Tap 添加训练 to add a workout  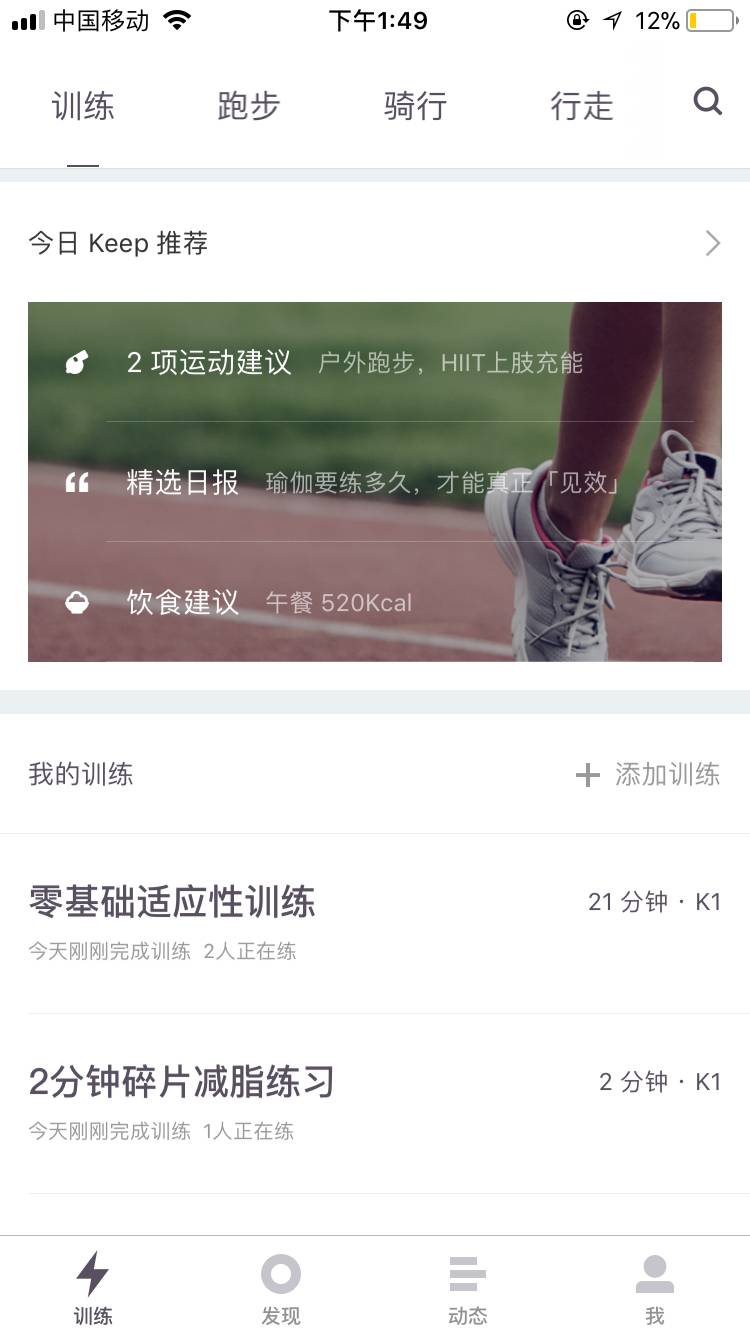tap(648, 774)
